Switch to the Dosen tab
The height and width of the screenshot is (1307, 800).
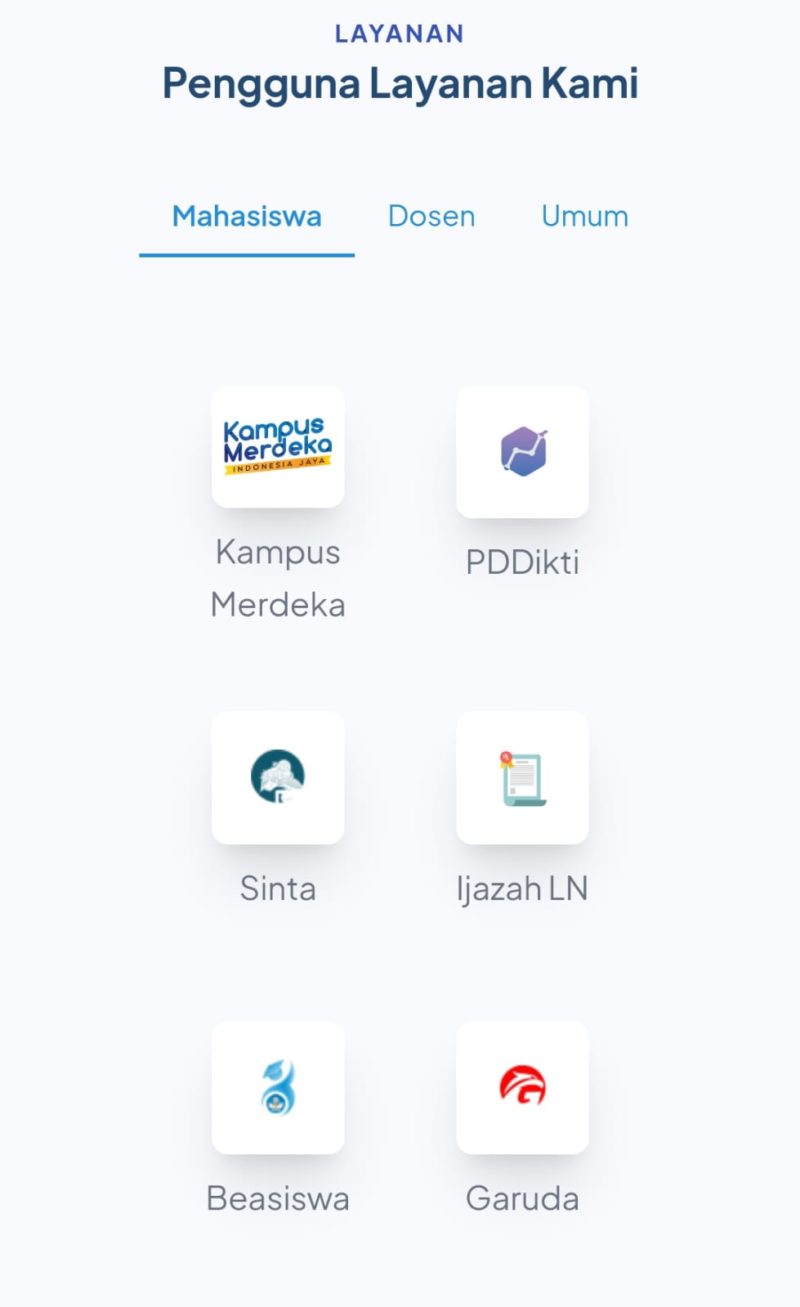pos(431,216)
